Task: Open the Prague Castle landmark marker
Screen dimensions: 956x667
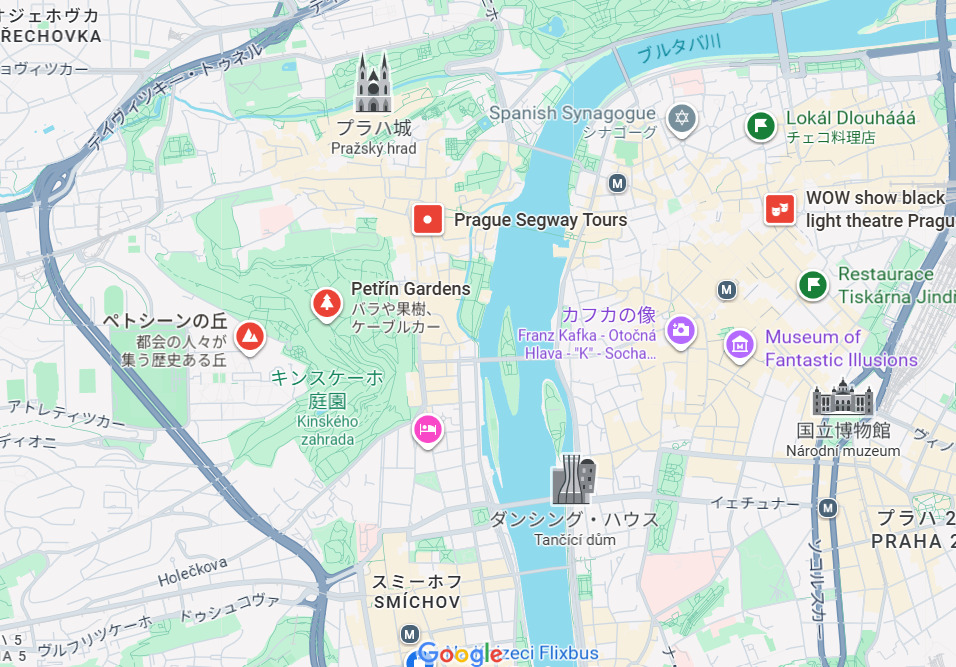Action: click(x=373, y=83)
